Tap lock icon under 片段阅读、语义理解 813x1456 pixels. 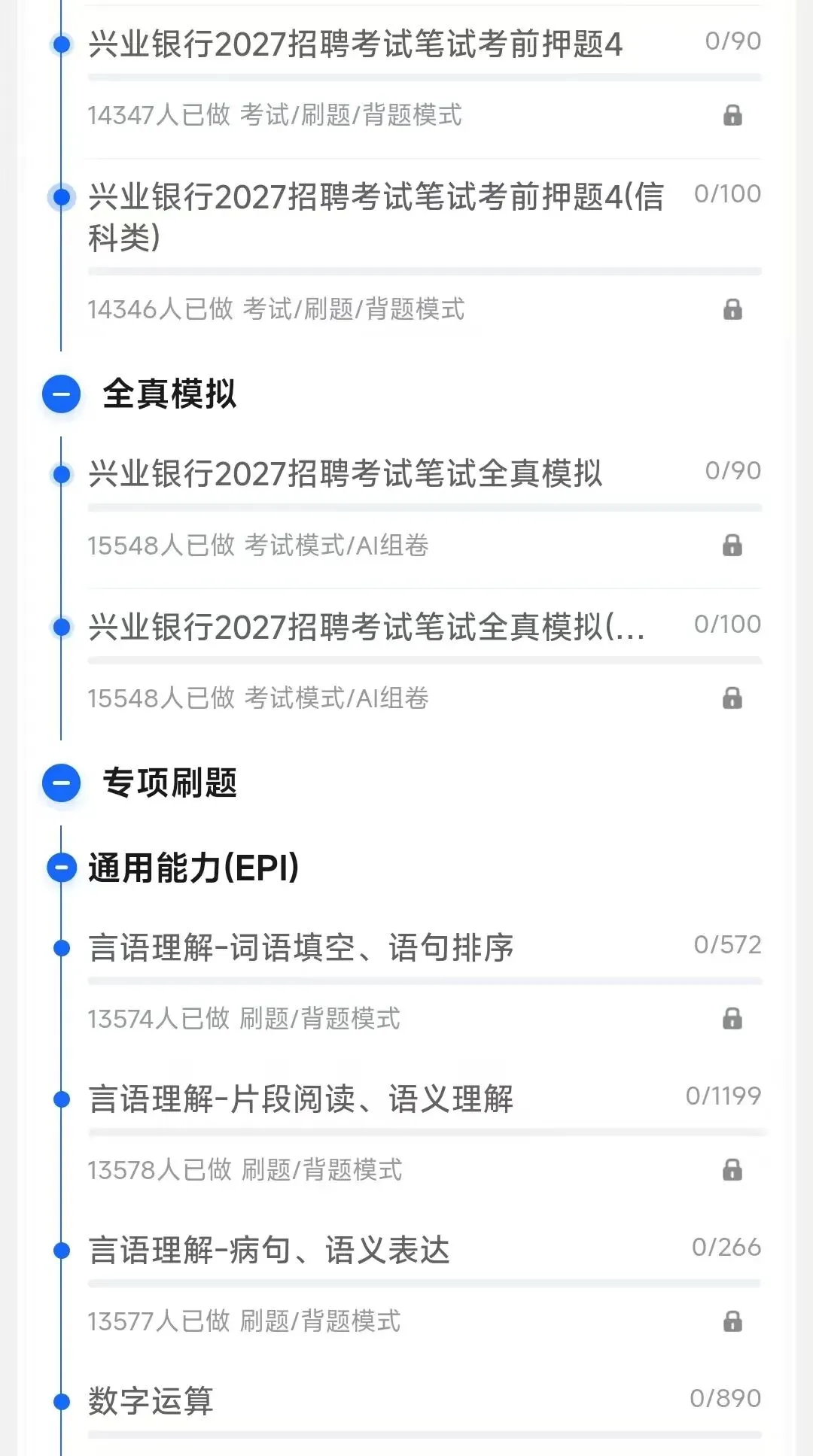click(x=732, y=1170)
